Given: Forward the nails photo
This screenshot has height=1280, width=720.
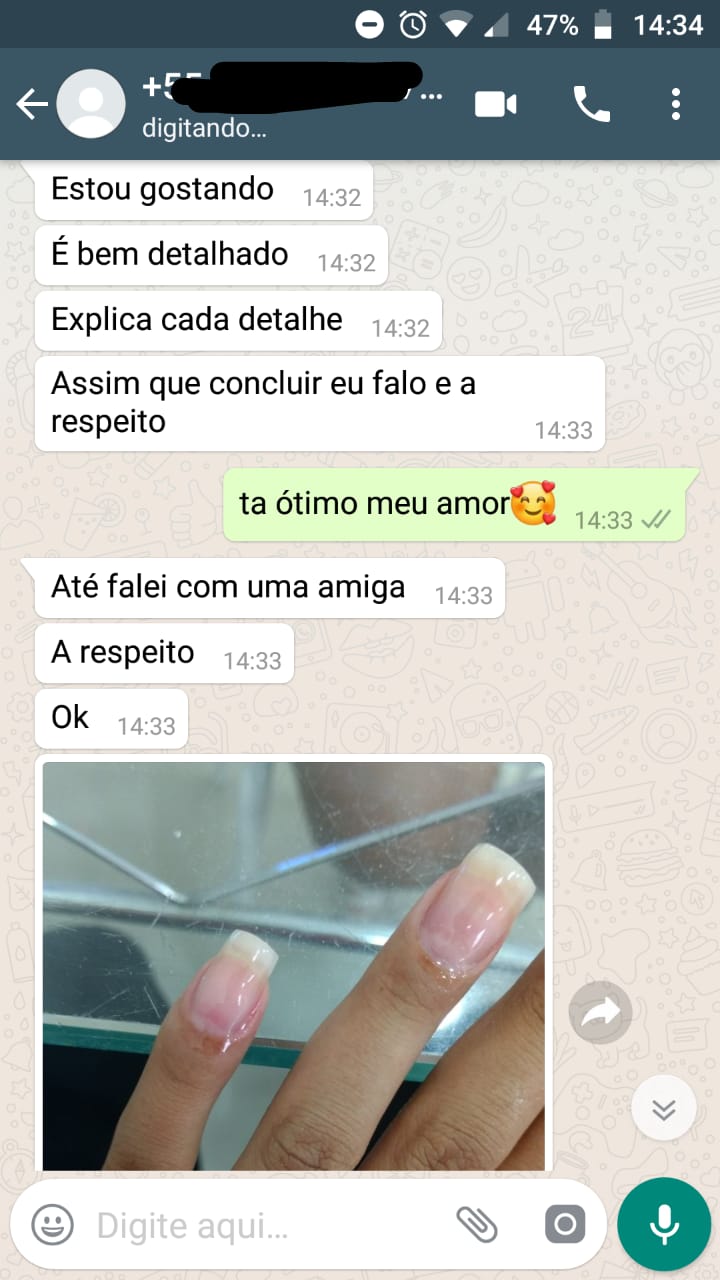Looking at the screenshot, I should [601, 1013].
